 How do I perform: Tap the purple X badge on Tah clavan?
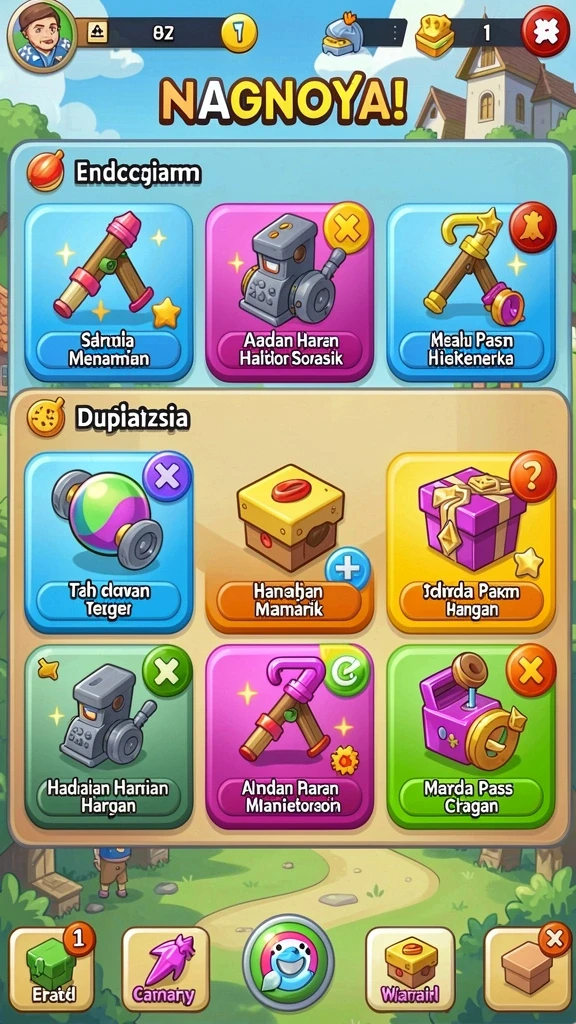point(167,475)
